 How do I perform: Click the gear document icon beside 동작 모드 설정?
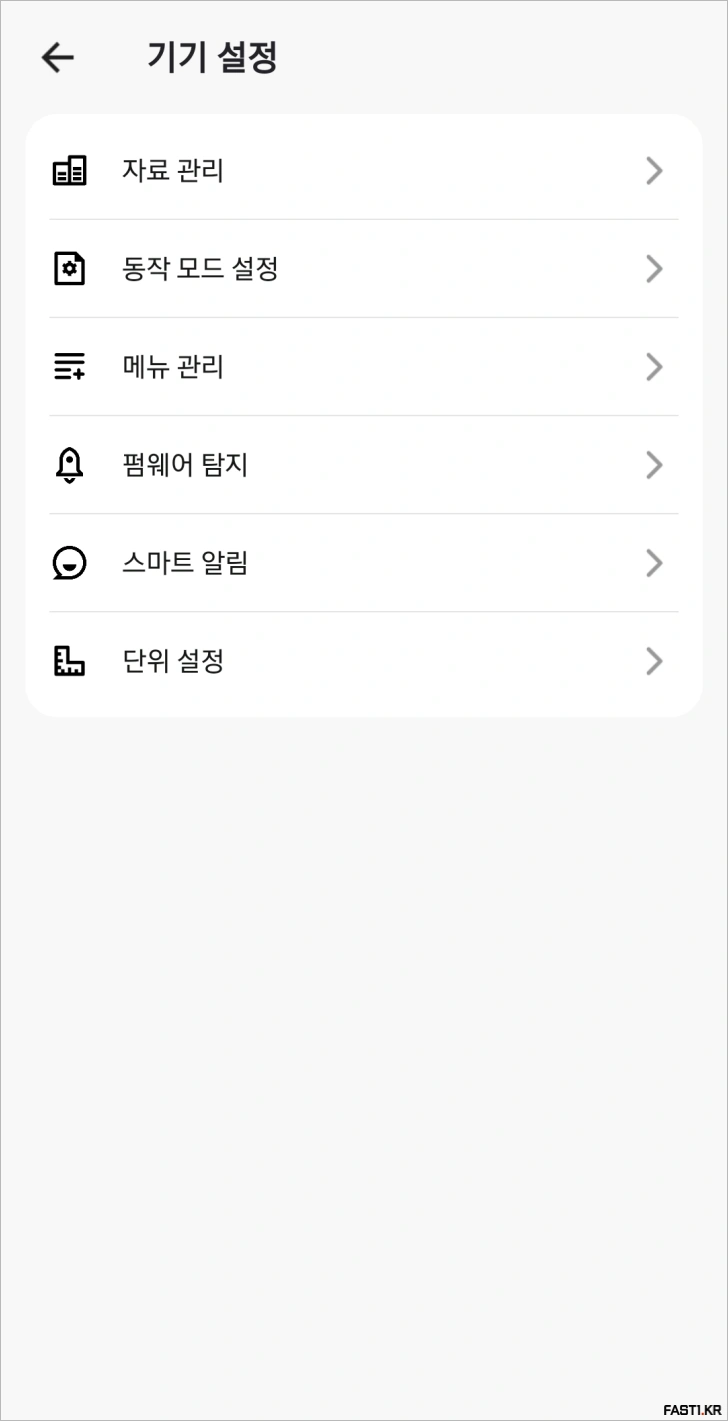click(x=69, y=268)
